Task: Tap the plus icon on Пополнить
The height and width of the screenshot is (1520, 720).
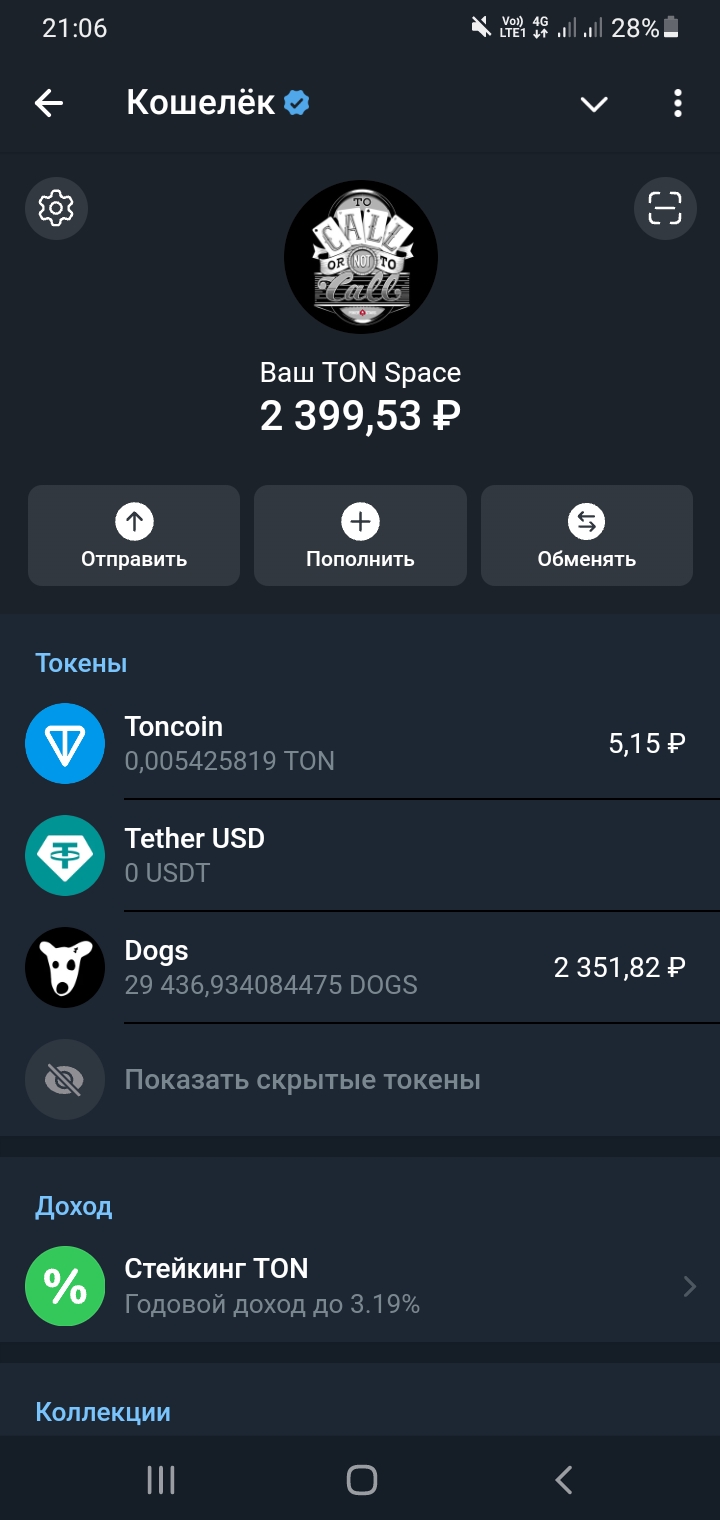Action: pyautogui.click(x=359, y=521)
